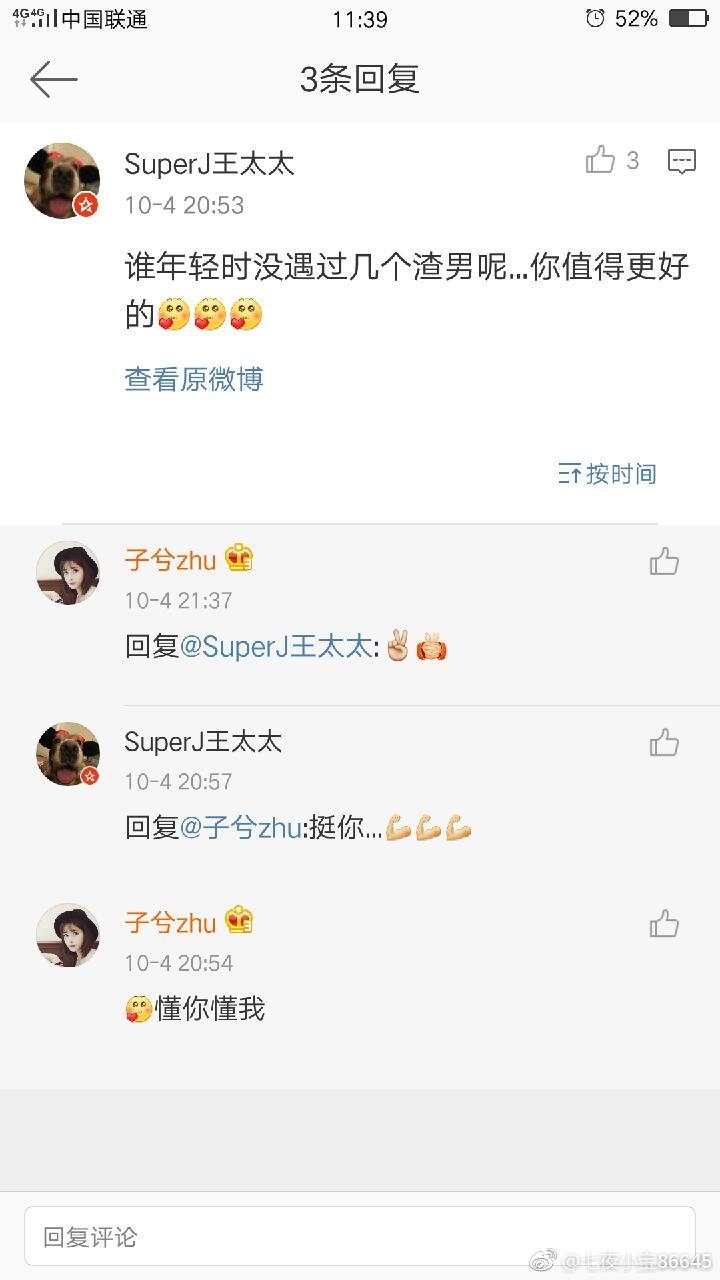Open the 查看原微博 link
720x1280 pixels.
click(193, 379)
